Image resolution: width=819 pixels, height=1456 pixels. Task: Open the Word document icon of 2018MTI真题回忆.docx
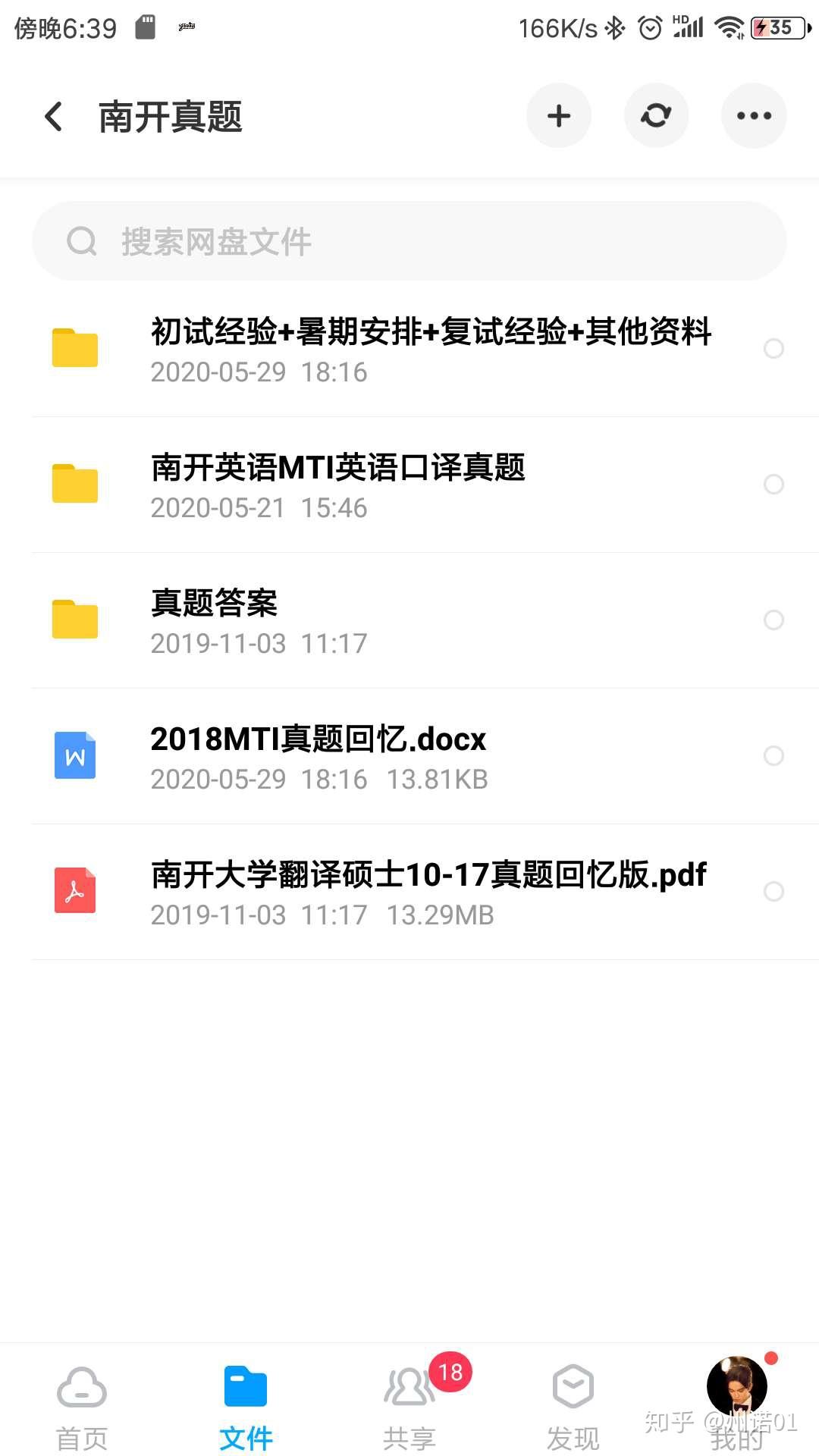pos(75,755)
